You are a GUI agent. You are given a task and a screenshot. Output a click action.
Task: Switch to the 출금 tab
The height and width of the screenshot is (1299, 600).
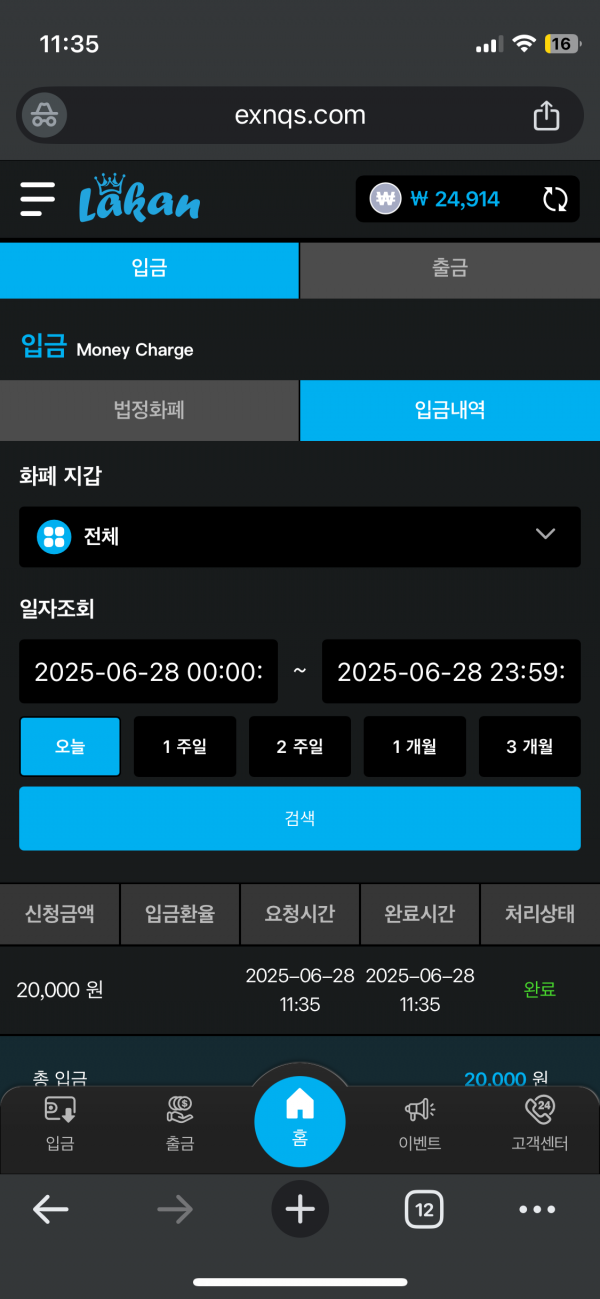click(x=449, y=269)
